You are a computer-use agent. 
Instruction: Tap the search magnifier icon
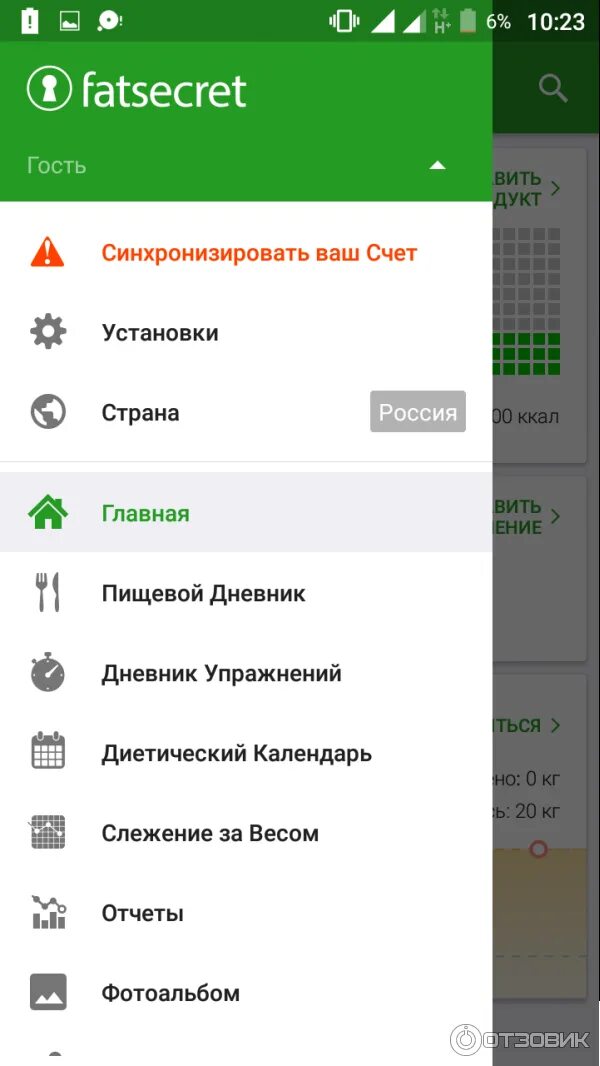[553, 88]
